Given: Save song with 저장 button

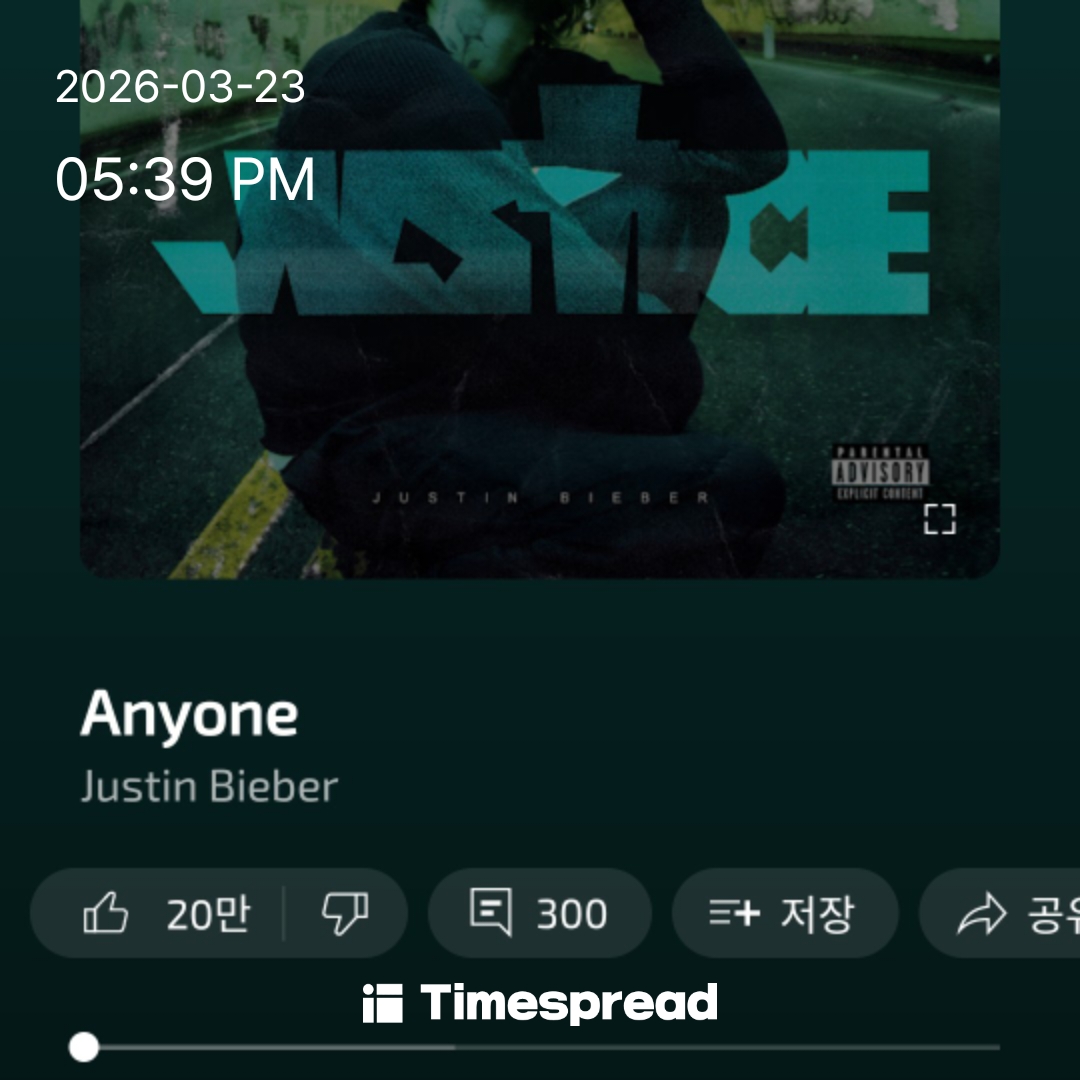Looking at the screenshot, I should point(784,913).
